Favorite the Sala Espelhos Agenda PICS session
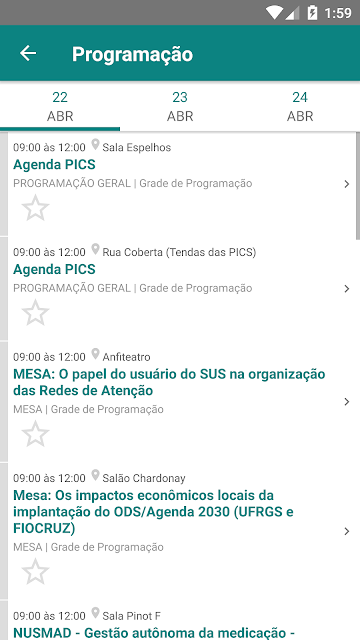The height and width of the screenshot is (640, 360). (36, 208)
